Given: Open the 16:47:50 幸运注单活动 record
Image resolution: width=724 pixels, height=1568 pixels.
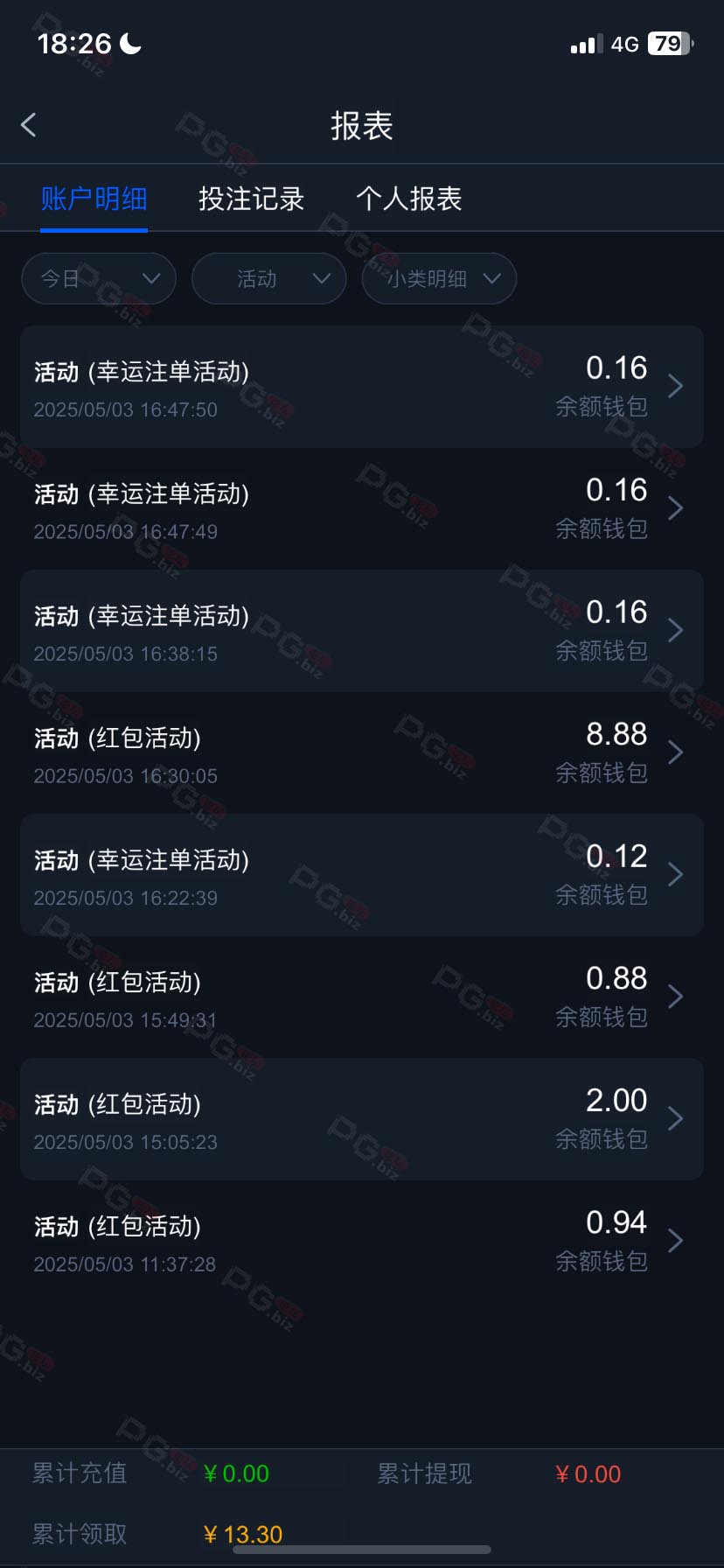Looking at the screenshot, I should [x=362, y=387].
